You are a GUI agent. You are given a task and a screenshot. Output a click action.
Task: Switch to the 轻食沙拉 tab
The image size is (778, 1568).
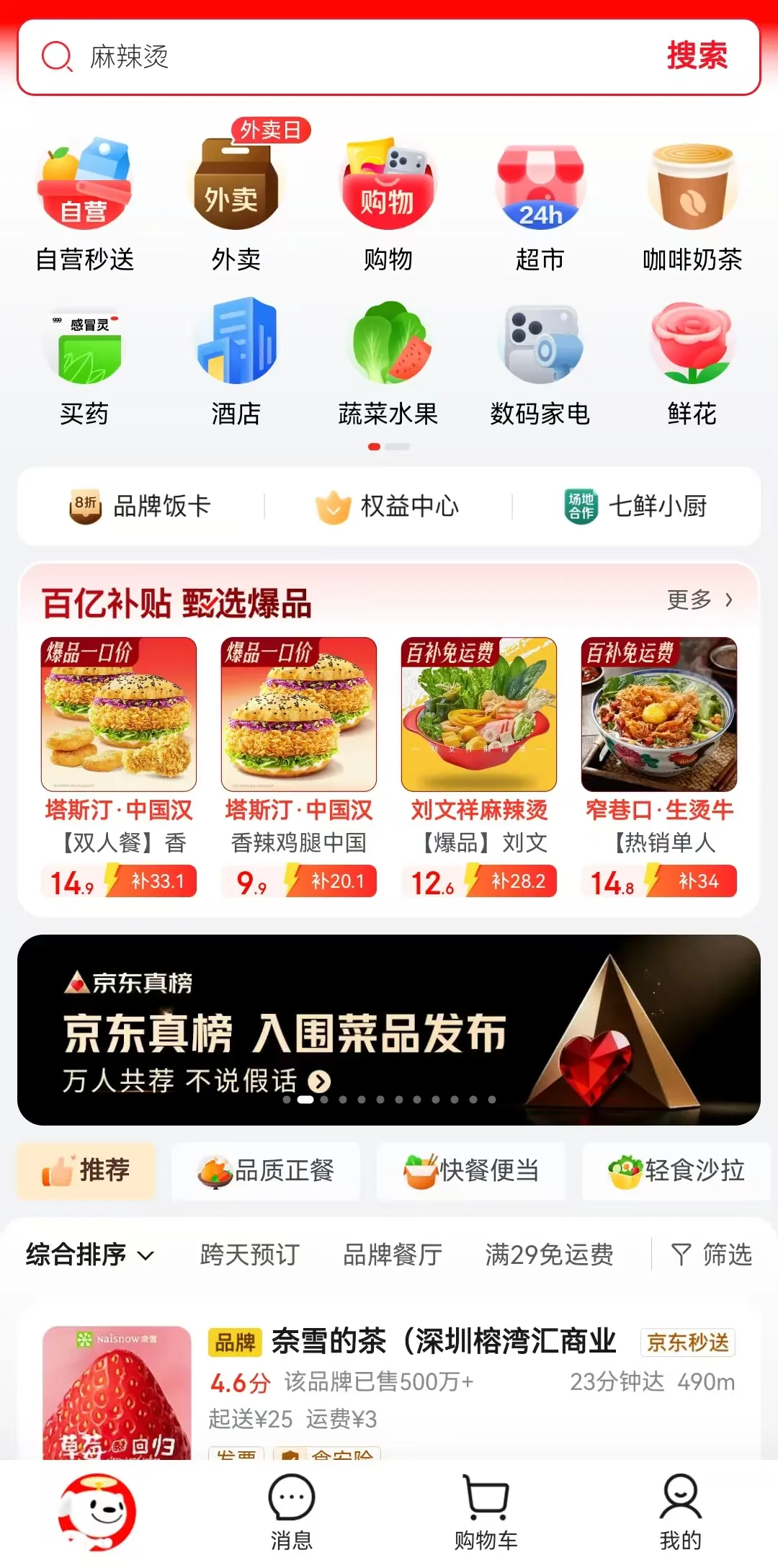[676, 1171]
